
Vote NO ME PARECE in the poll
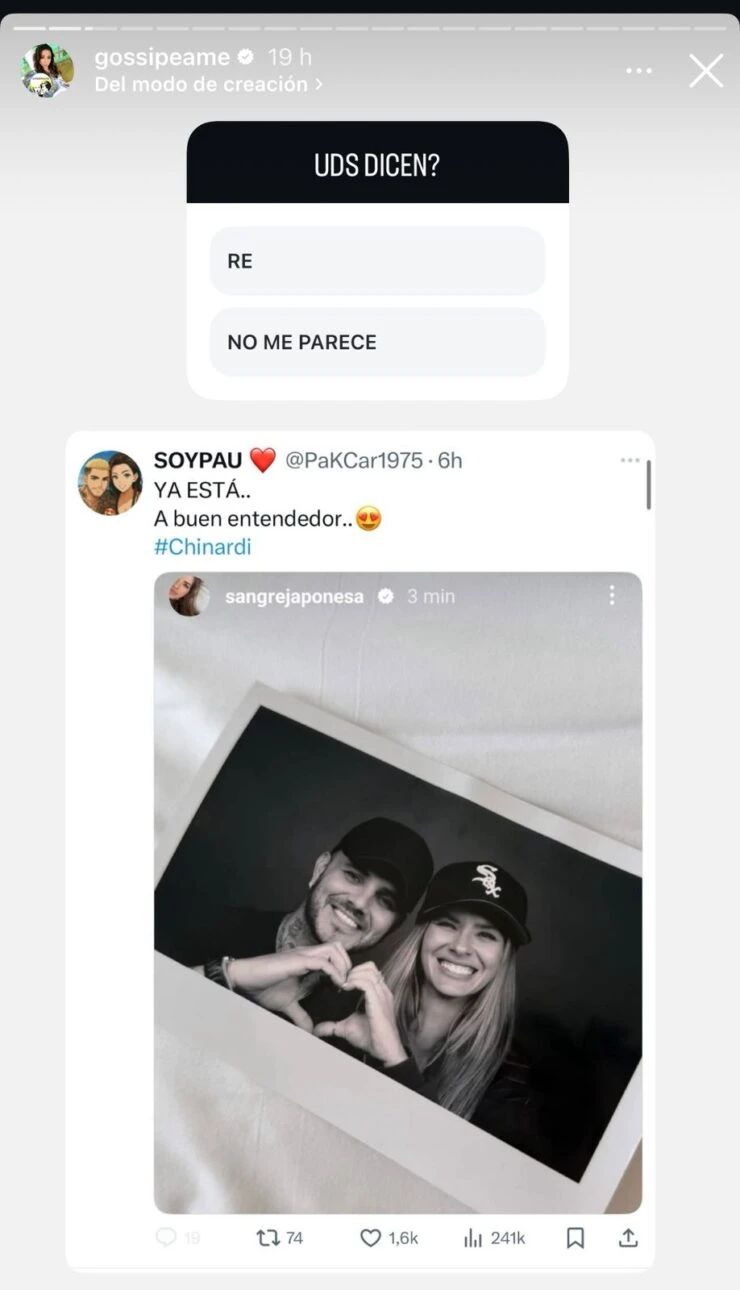click(x=377, y=342)
